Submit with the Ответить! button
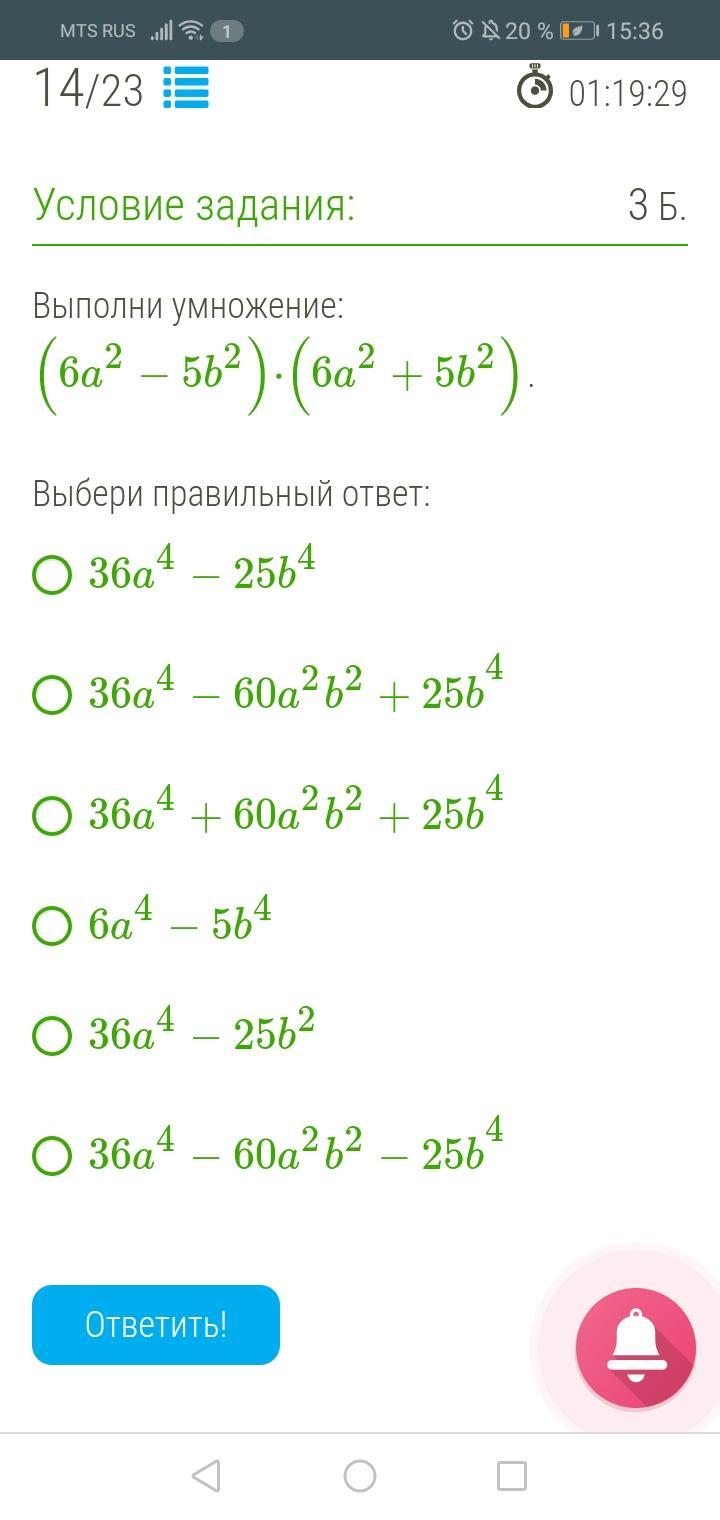The height and width of the screenshot is (1520, 720). click(x=156, y=1324)
